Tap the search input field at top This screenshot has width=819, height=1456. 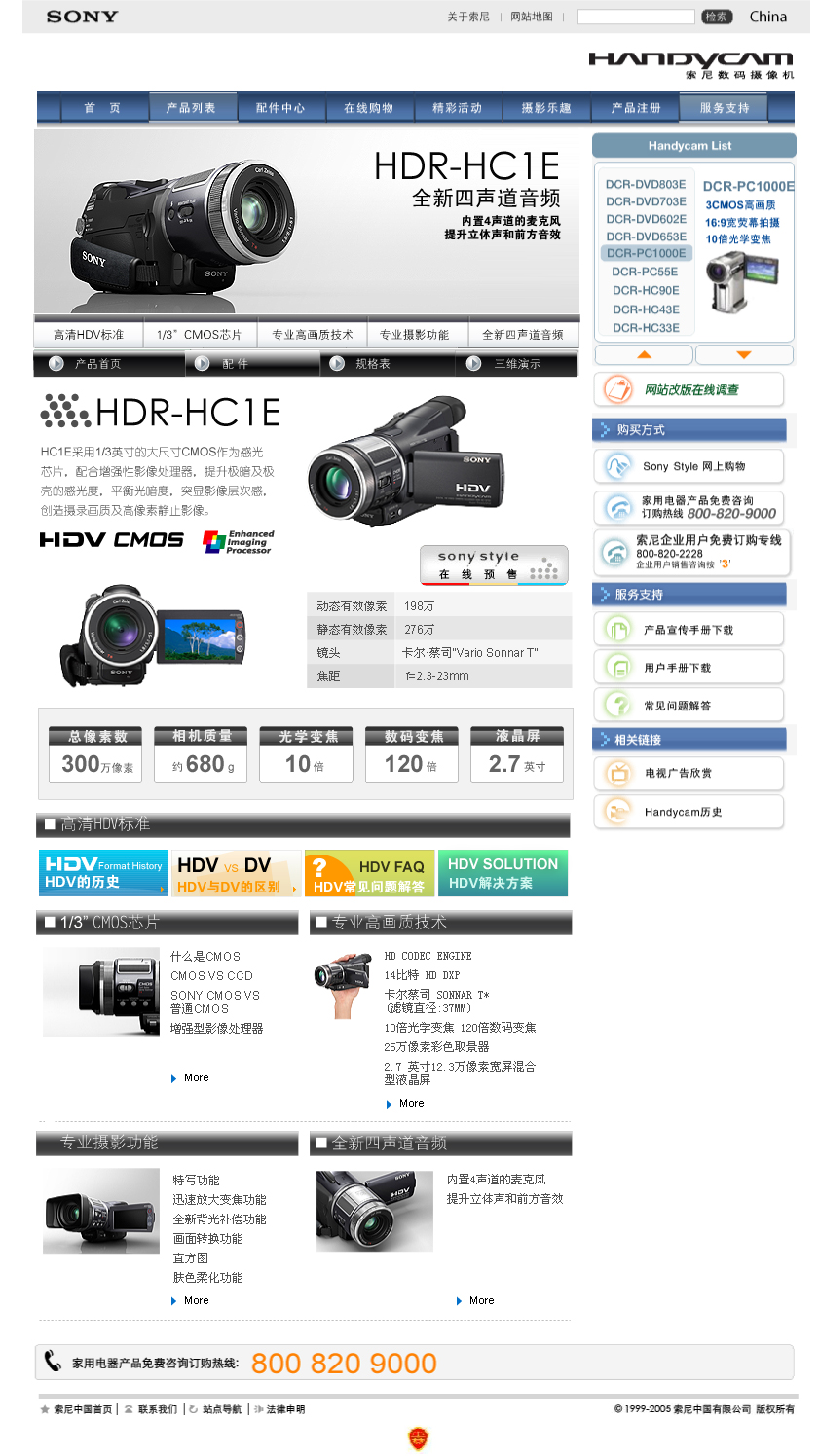coord(635,17)
